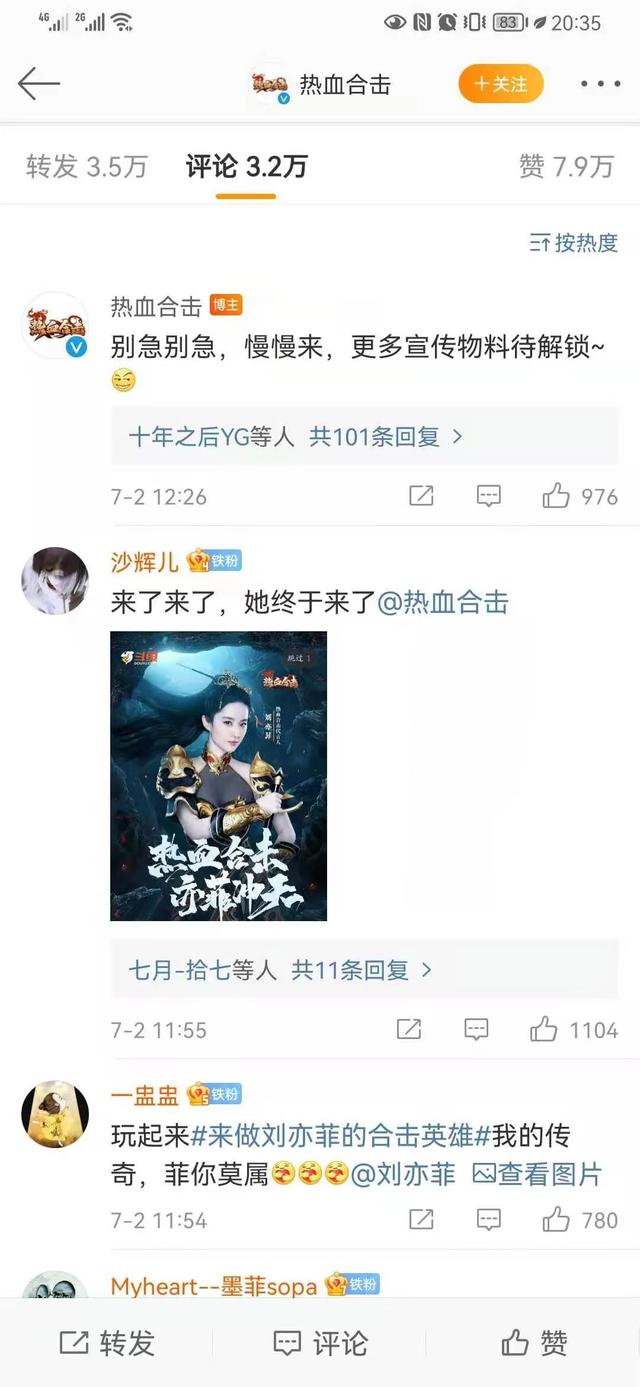Switch to the 赞 7.9万 tab
This screenshot has width=640, height=1387.
click(566, 167)
